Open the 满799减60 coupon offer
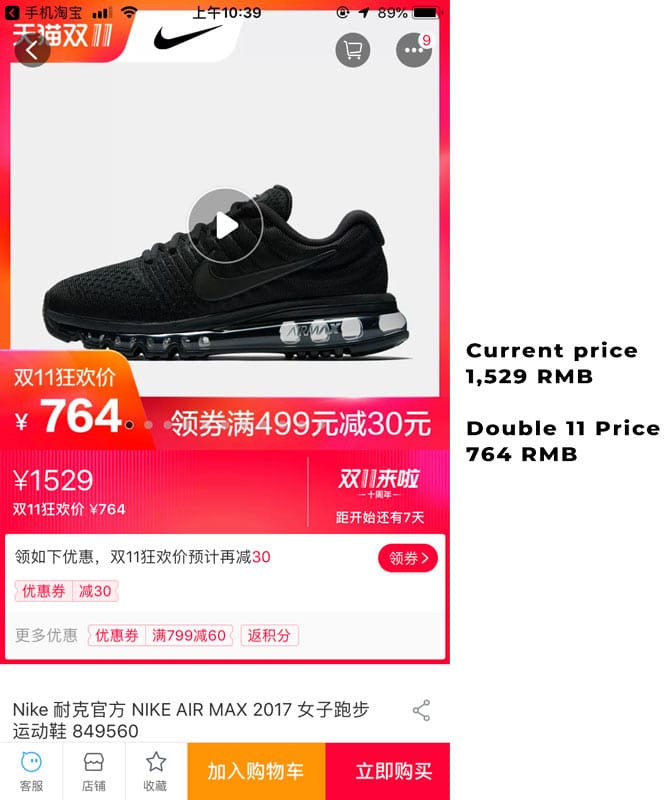 pyautogui.click(x=190, y=635)
